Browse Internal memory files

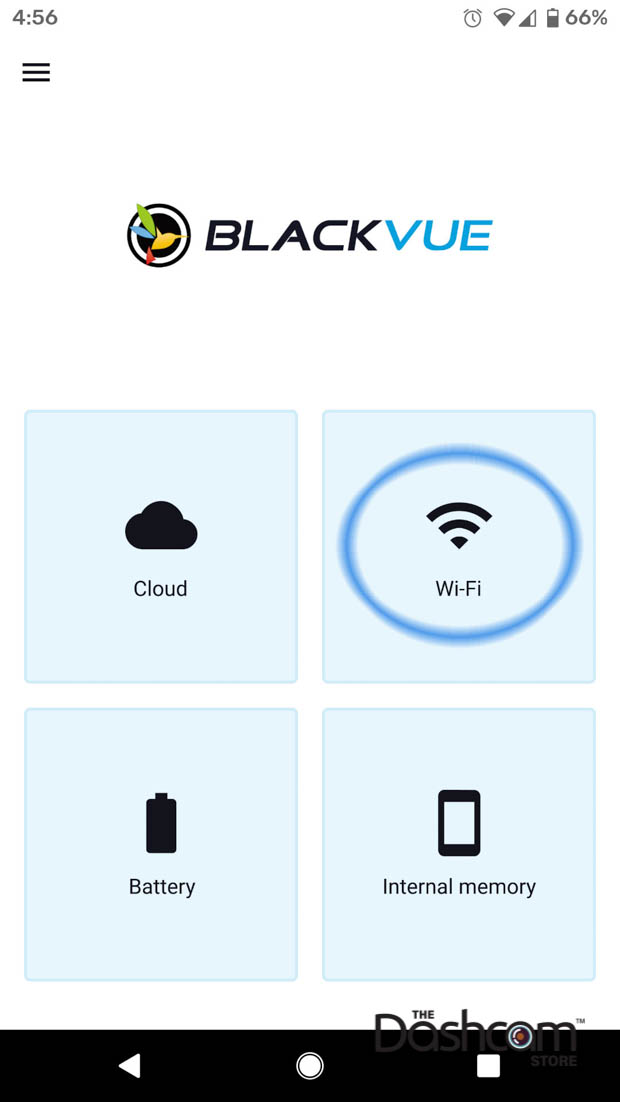459,844
